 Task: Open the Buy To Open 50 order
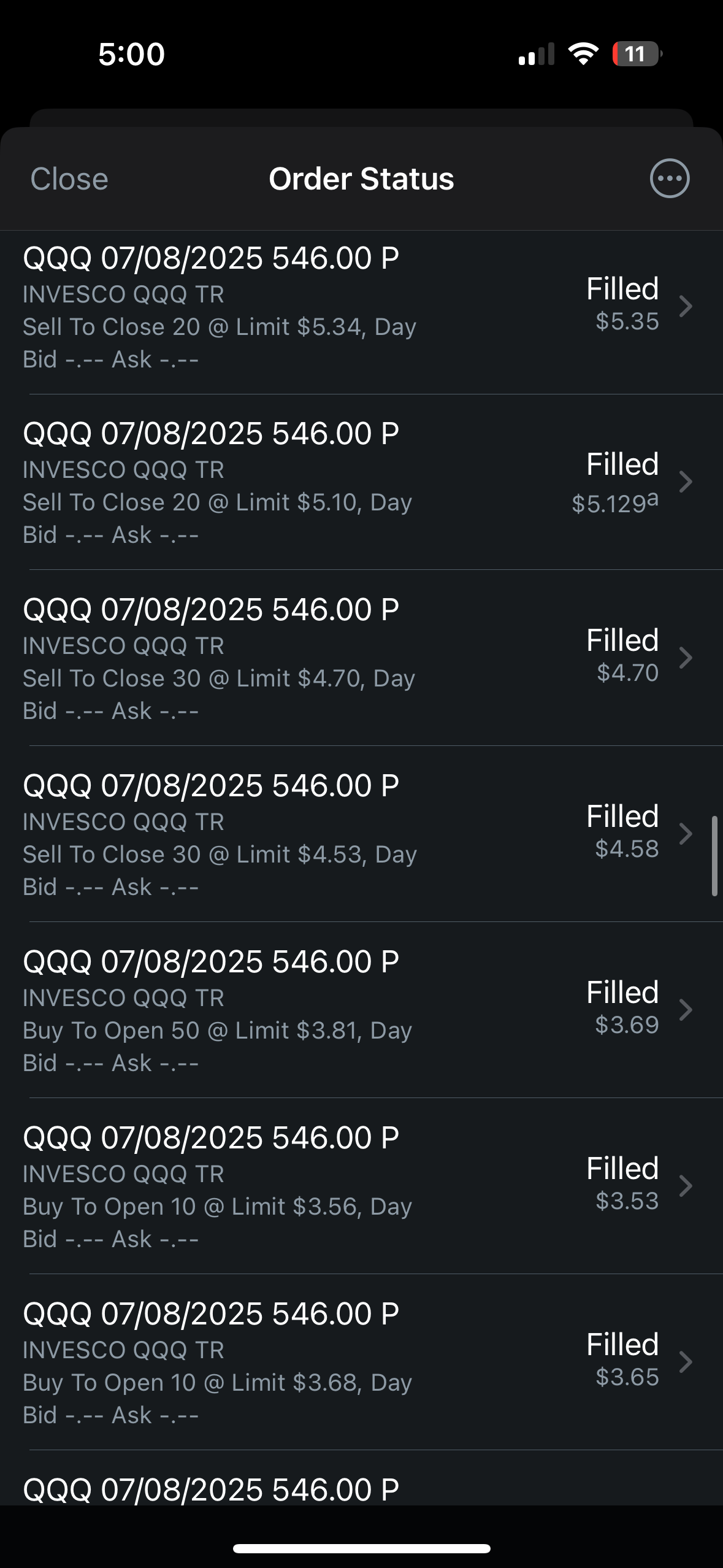tap(361, 1010)
